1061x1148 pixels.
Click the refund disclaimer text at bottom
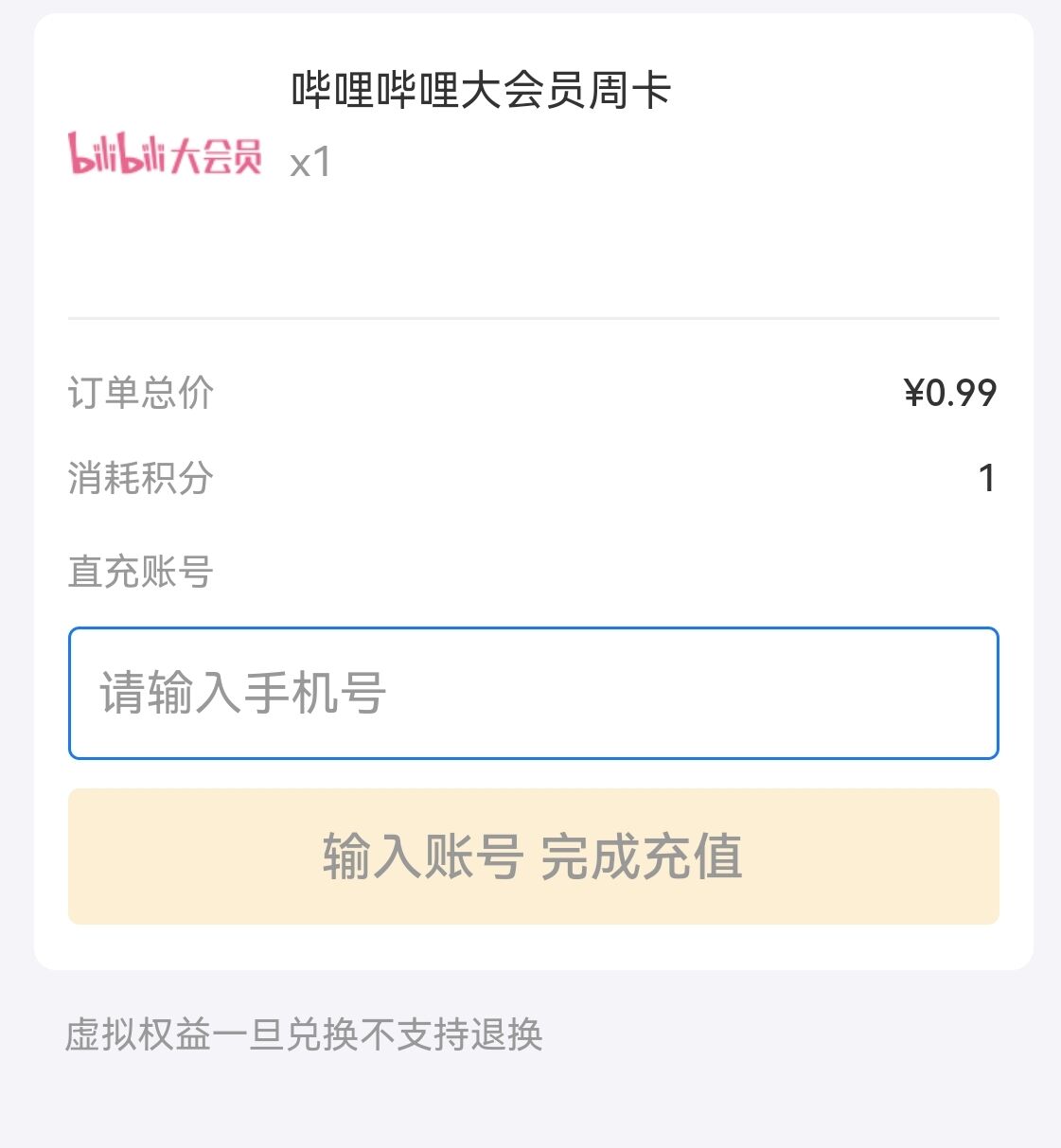point(305,1036)
